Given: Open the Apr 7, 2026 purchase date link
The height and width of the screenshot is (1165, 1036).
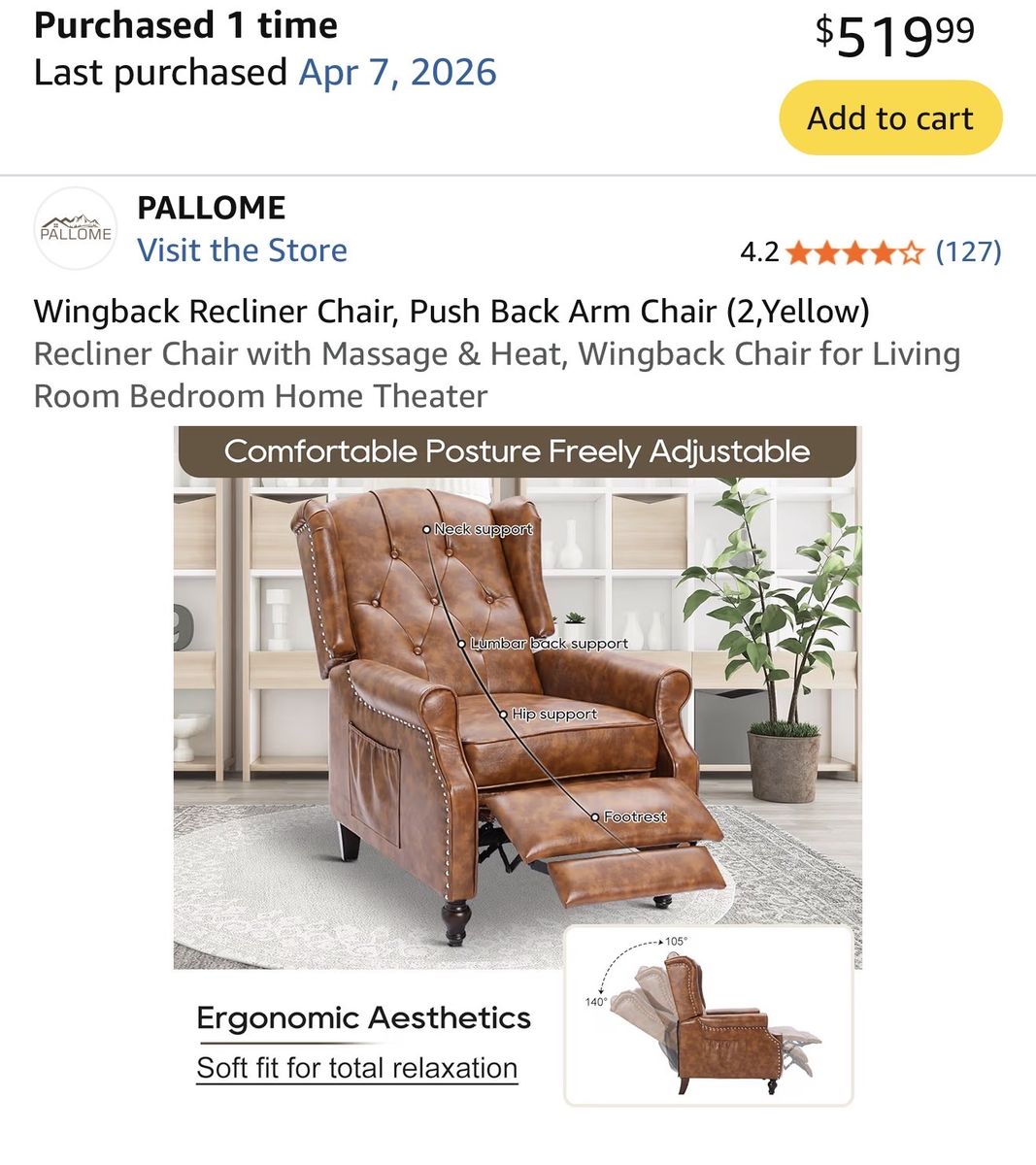Looking at the screenshot, I should (398, 73).
